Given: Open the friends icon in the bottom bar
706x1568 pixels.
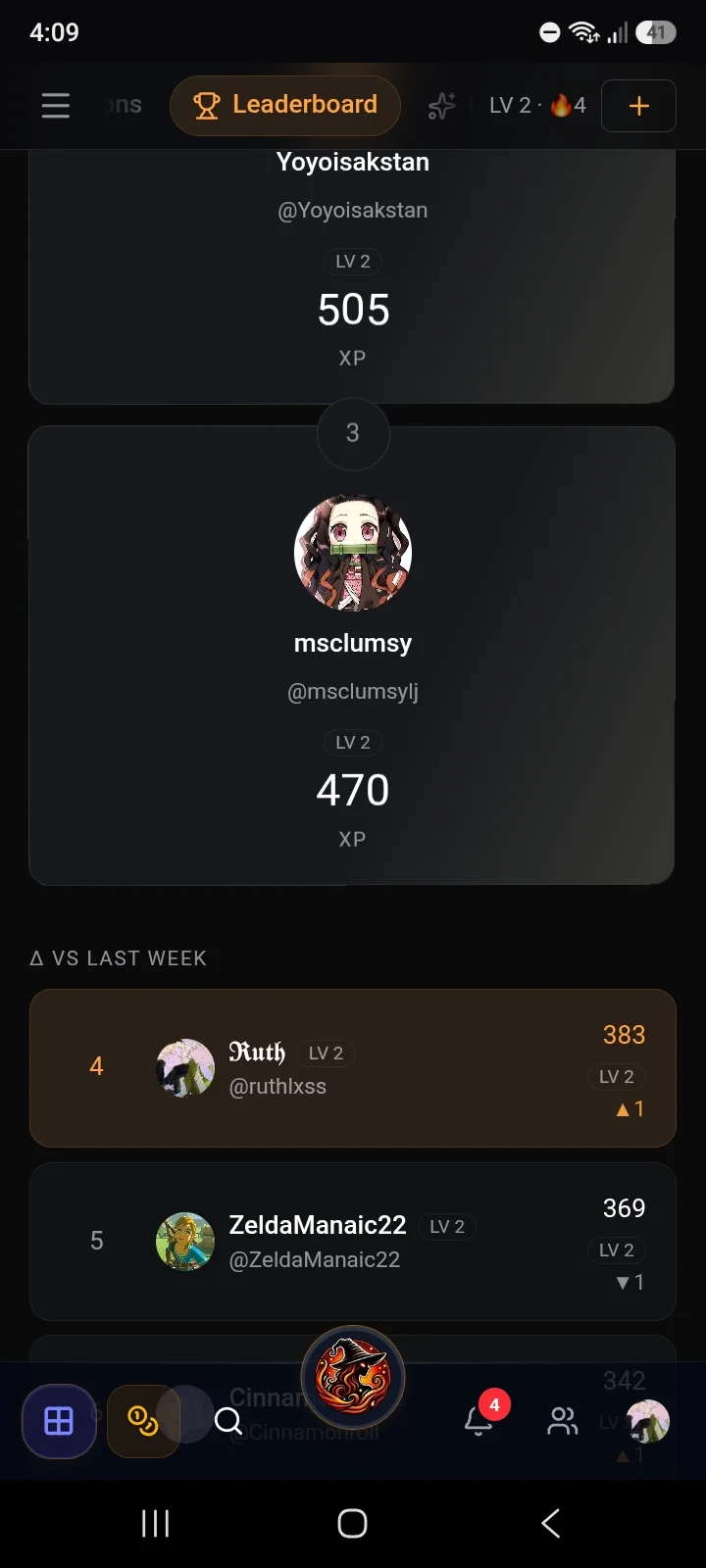Looking at the screenshot, I should pyautogui.click(x=563, y=1421).
